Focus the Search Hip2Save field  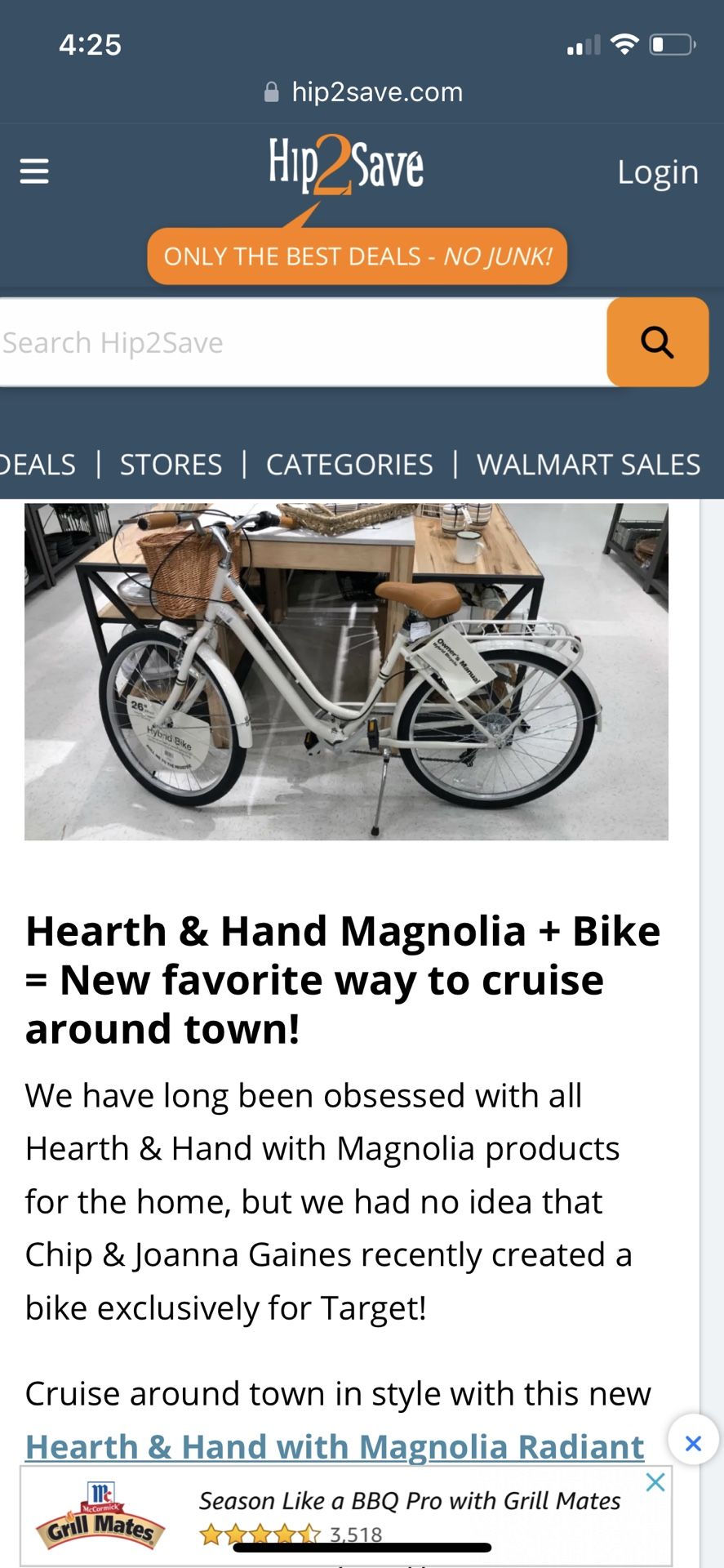[303, 342]
